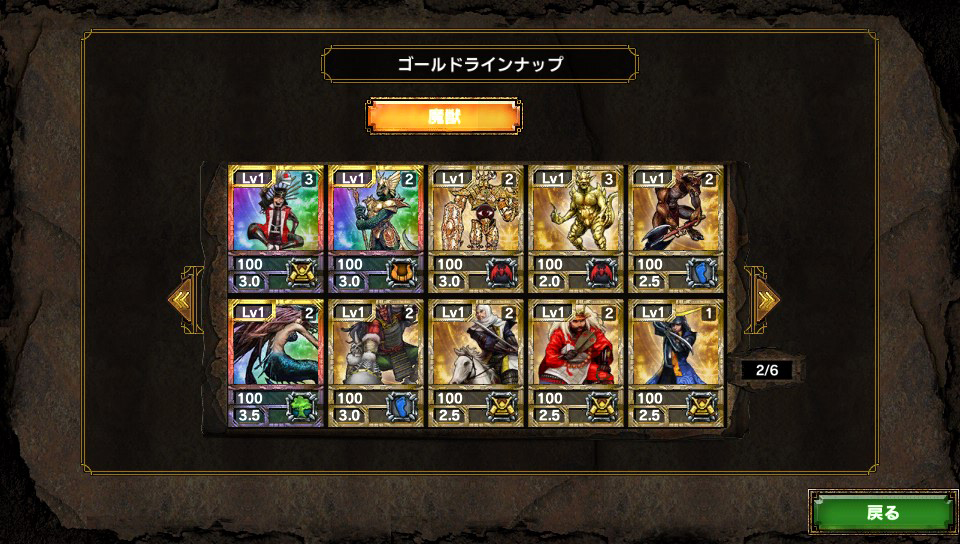960x544 pixels.
Task: Open the golden golem card
Action: click(476, 228)
